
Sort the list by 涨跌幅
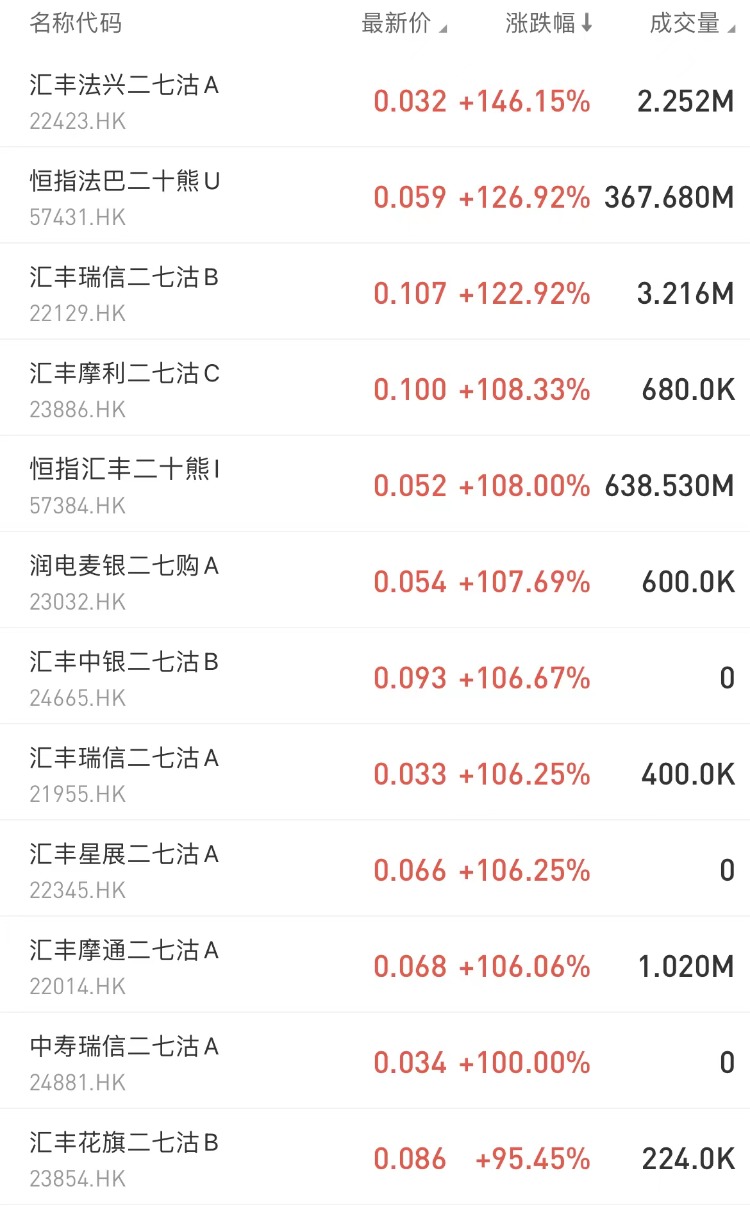pyautogui.click(x=549, y=24)
